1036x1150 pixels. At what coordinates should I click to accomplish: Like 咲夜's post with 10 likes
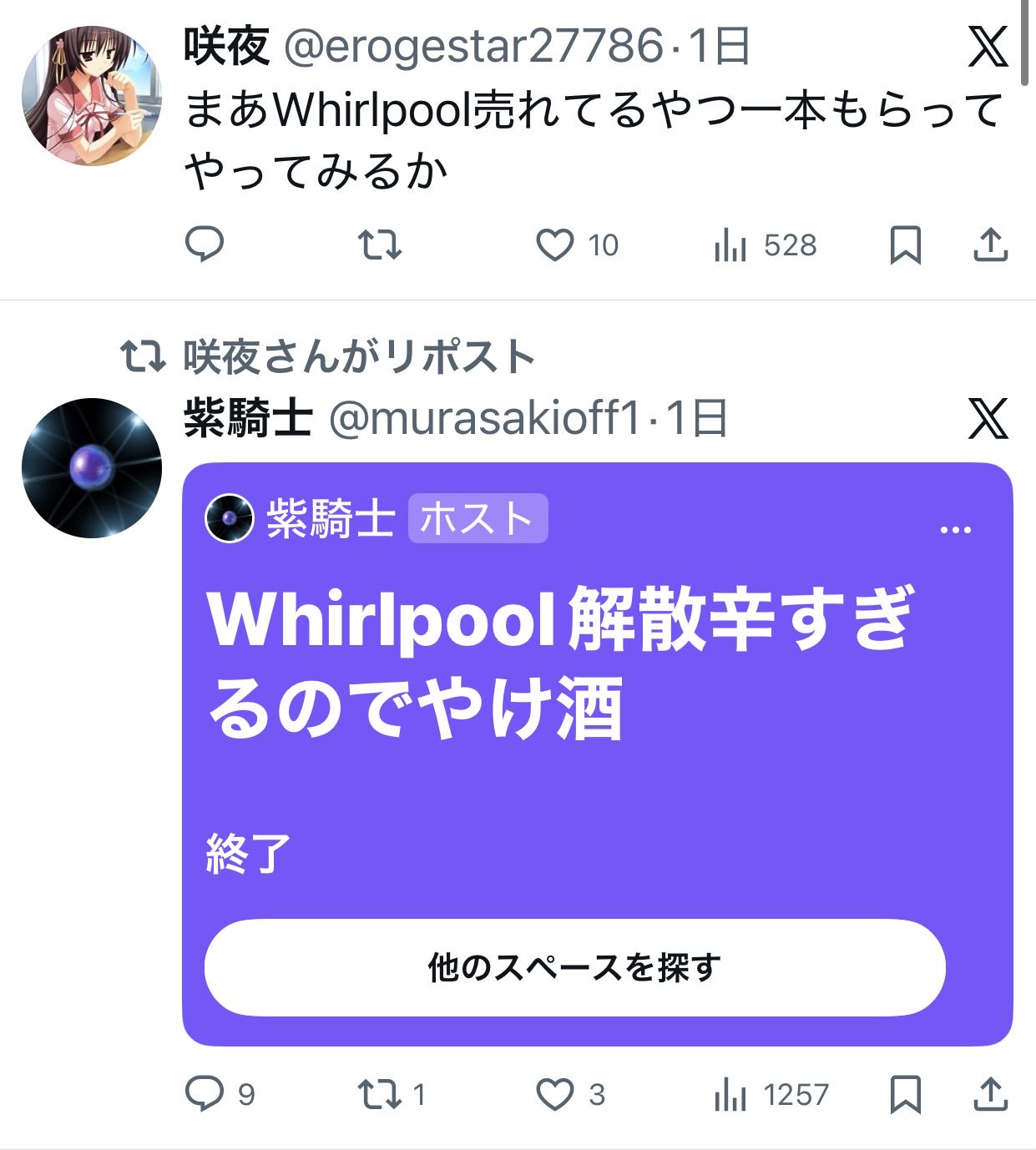[x=555, y=245]
